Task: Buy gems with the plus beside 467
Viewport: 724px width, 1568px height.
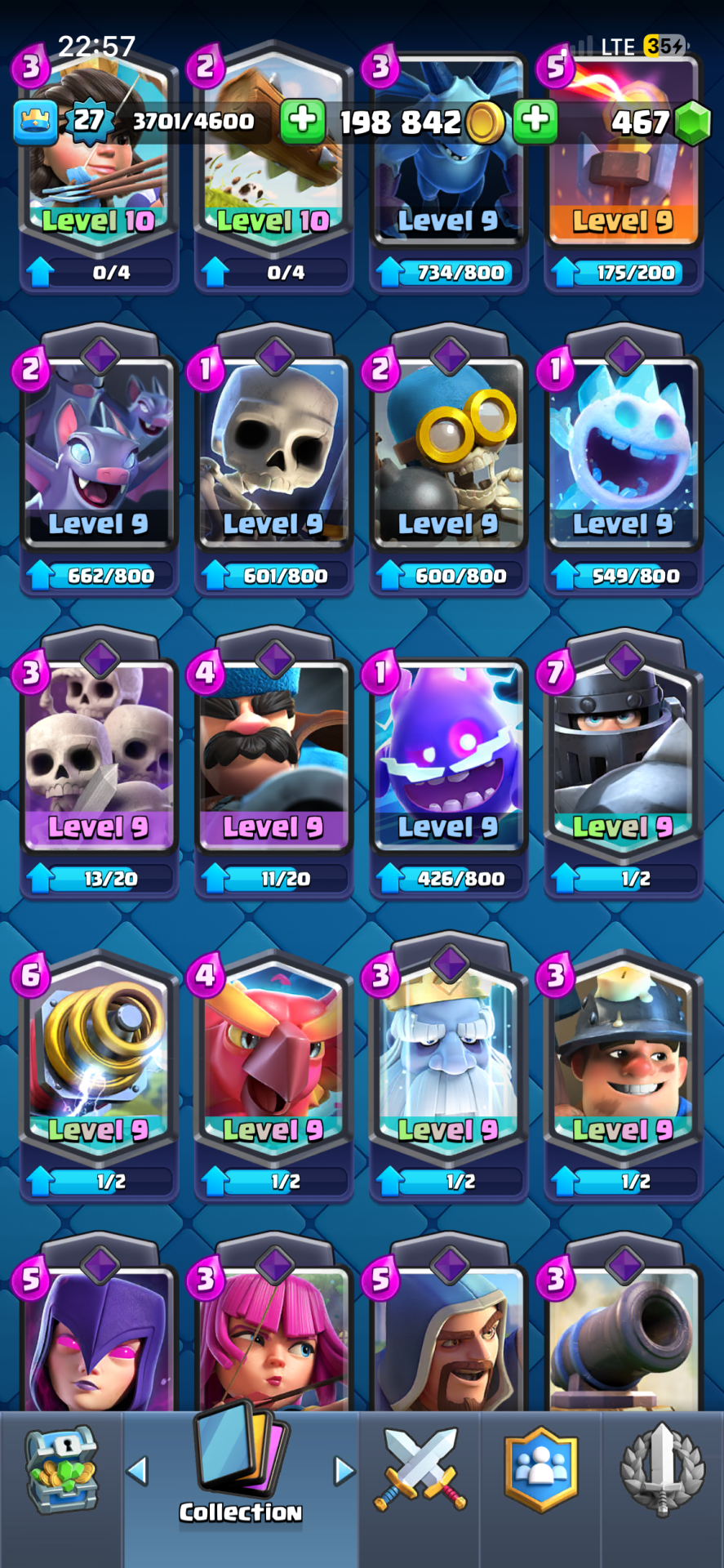Action: click(x=535, y=121)
